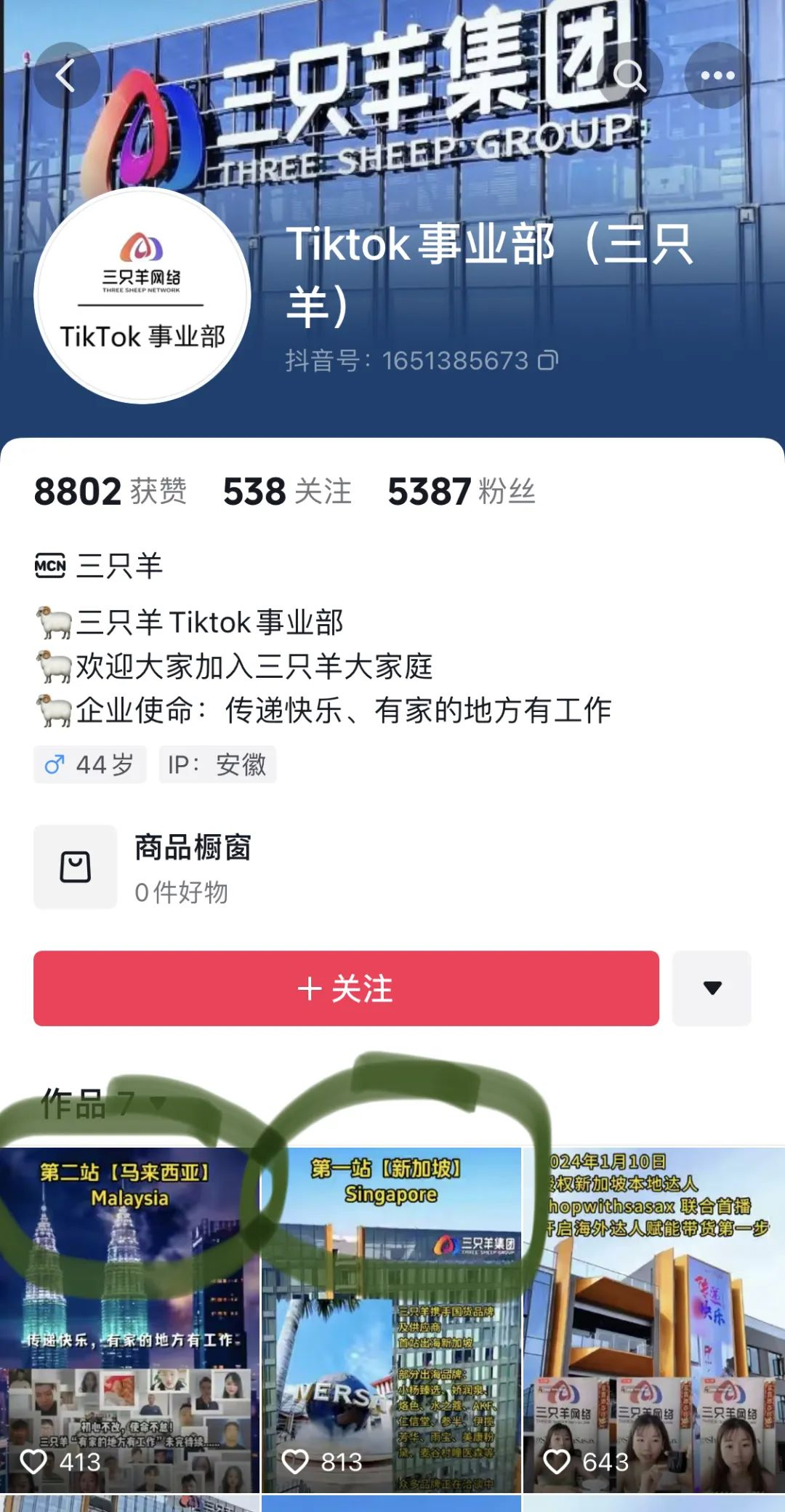Image resolution: width=785 pixels, height=1512 pixels.
Task: Follow this account with 关注 button
Action: coord(346,988)
